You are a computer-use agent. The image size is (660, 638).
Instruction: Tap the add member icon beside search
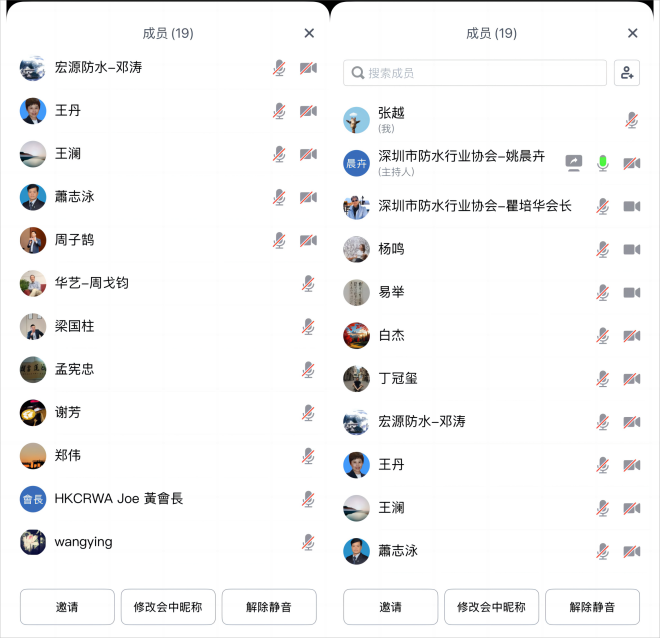coord(627,73)
